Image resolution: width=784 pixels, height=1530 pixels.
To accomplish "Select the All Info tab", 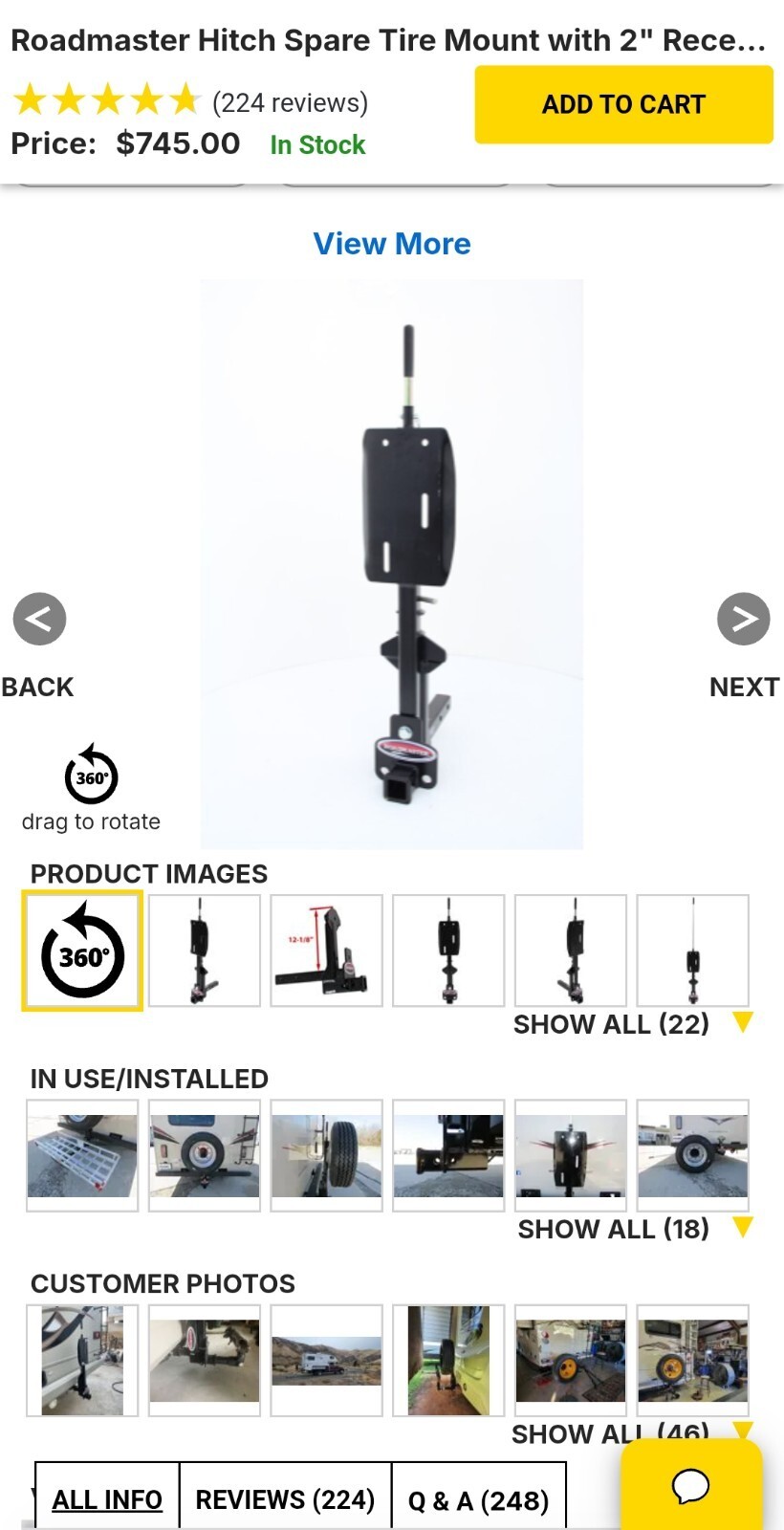I will pos(107,1499).
